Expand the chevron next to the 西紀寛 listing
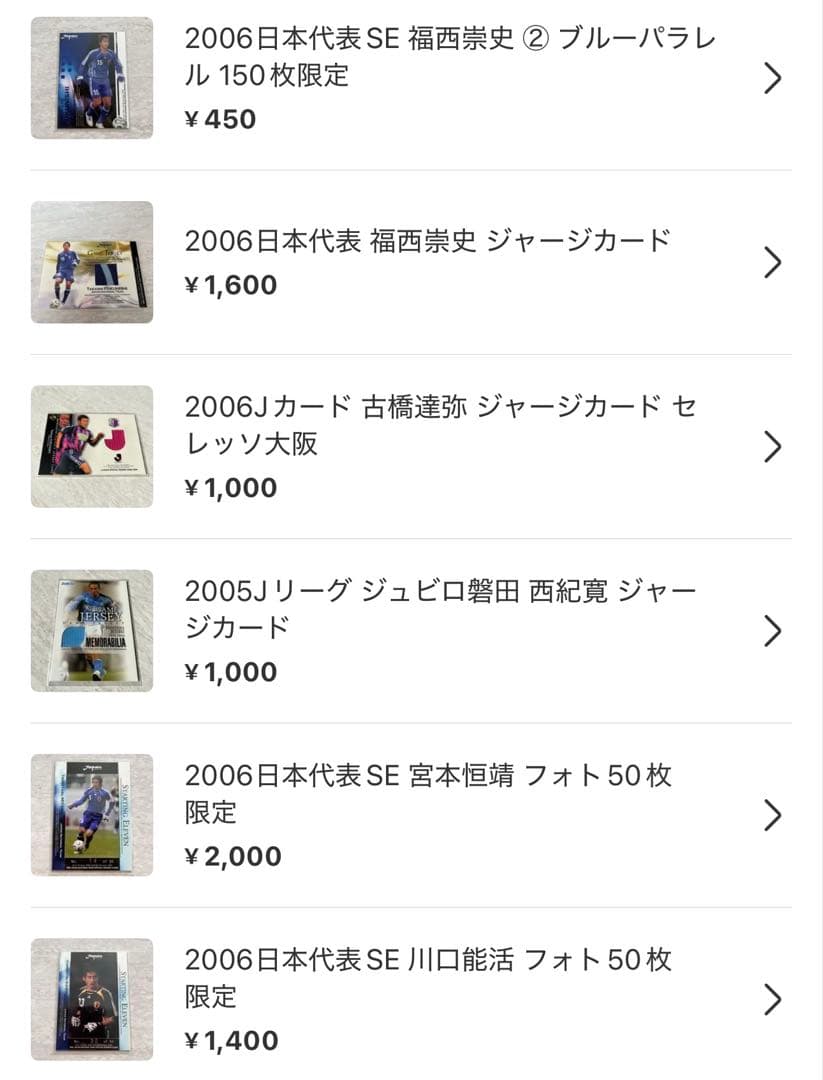Image resolution: width=823 pixels, height=1080 pixels. [x=771, y=630]
